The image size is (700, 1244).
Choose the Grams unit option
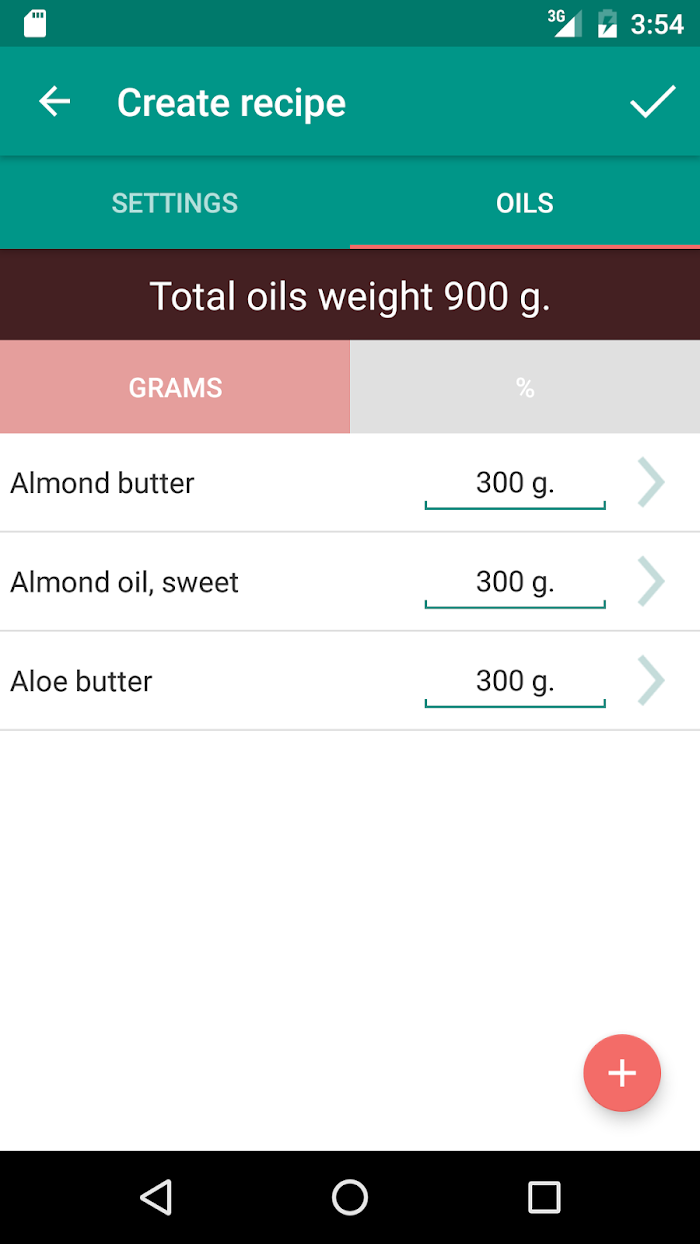pos(175,387)
